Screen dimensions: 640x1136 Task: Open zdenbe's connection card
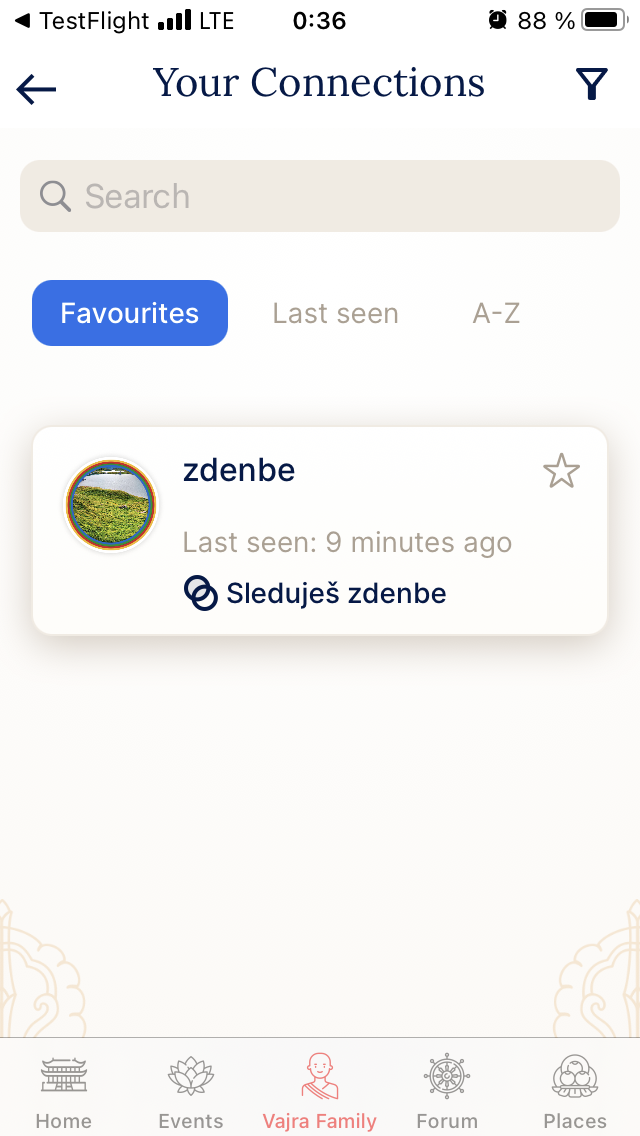[x=320, y=530]
